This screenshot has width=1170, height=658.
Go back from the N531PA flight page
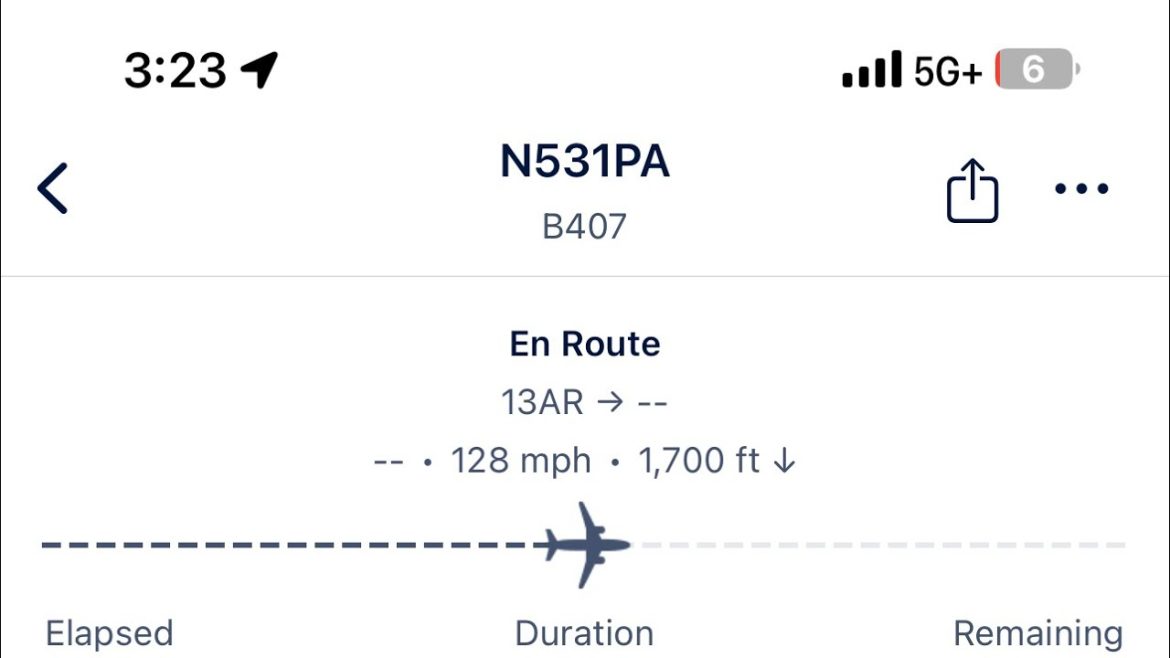(x=53, y=189)
